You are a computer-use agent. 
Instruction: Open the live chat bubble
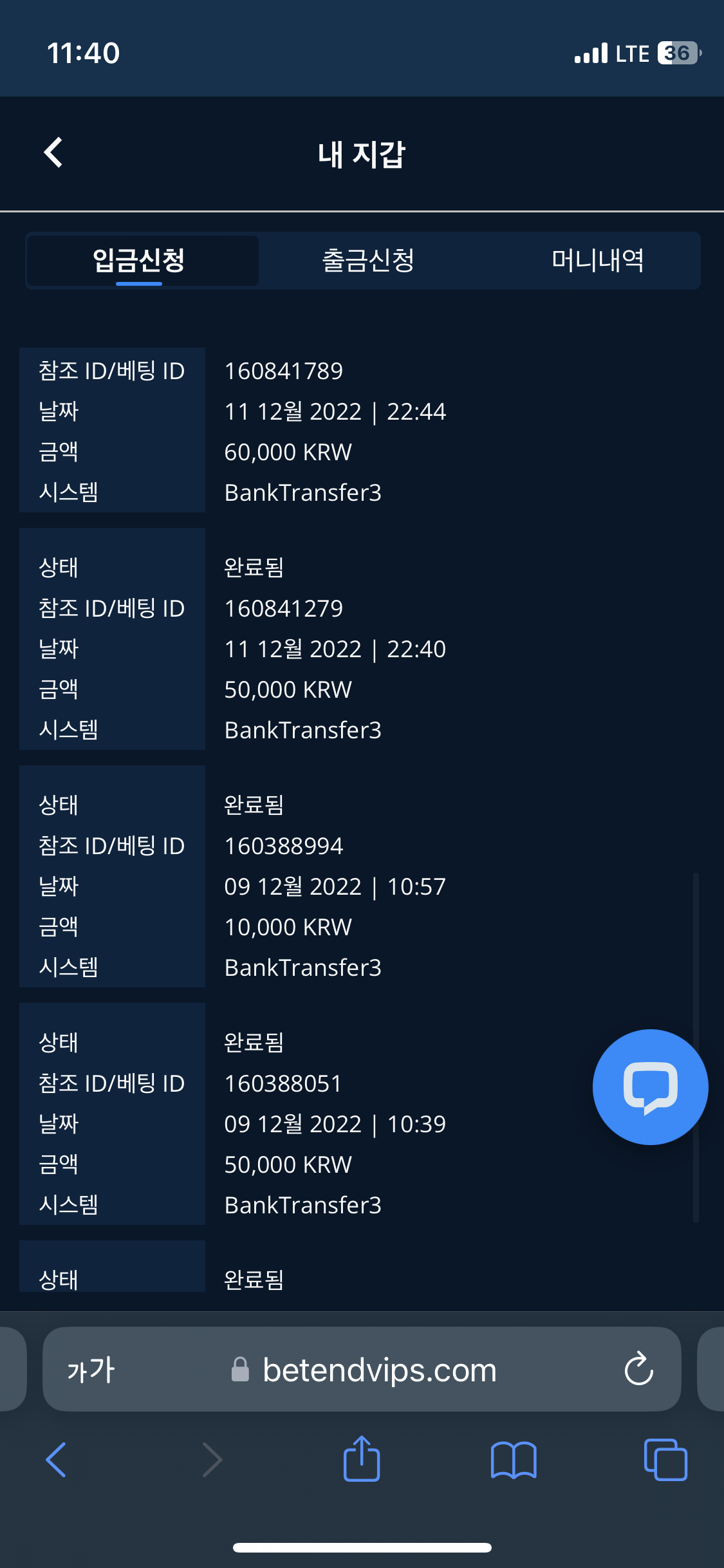point(650,1087)
